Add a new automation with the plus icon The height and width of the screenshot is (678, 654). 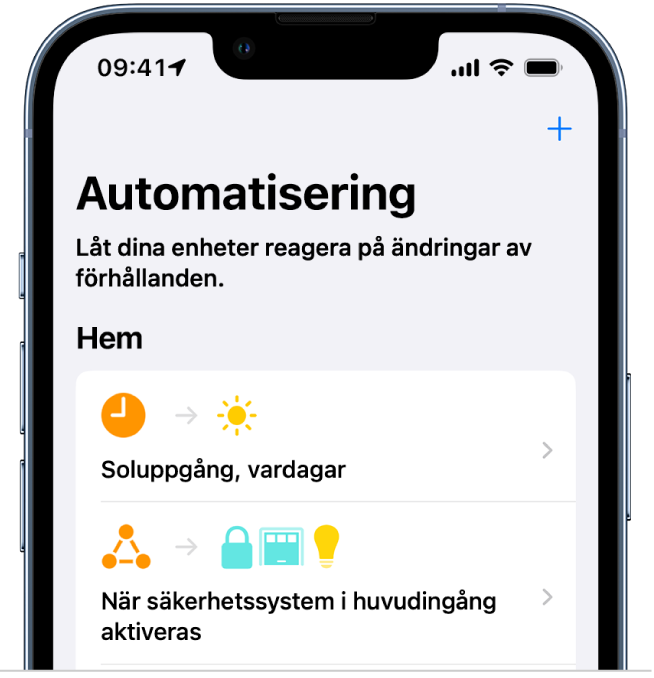[559, 129]
